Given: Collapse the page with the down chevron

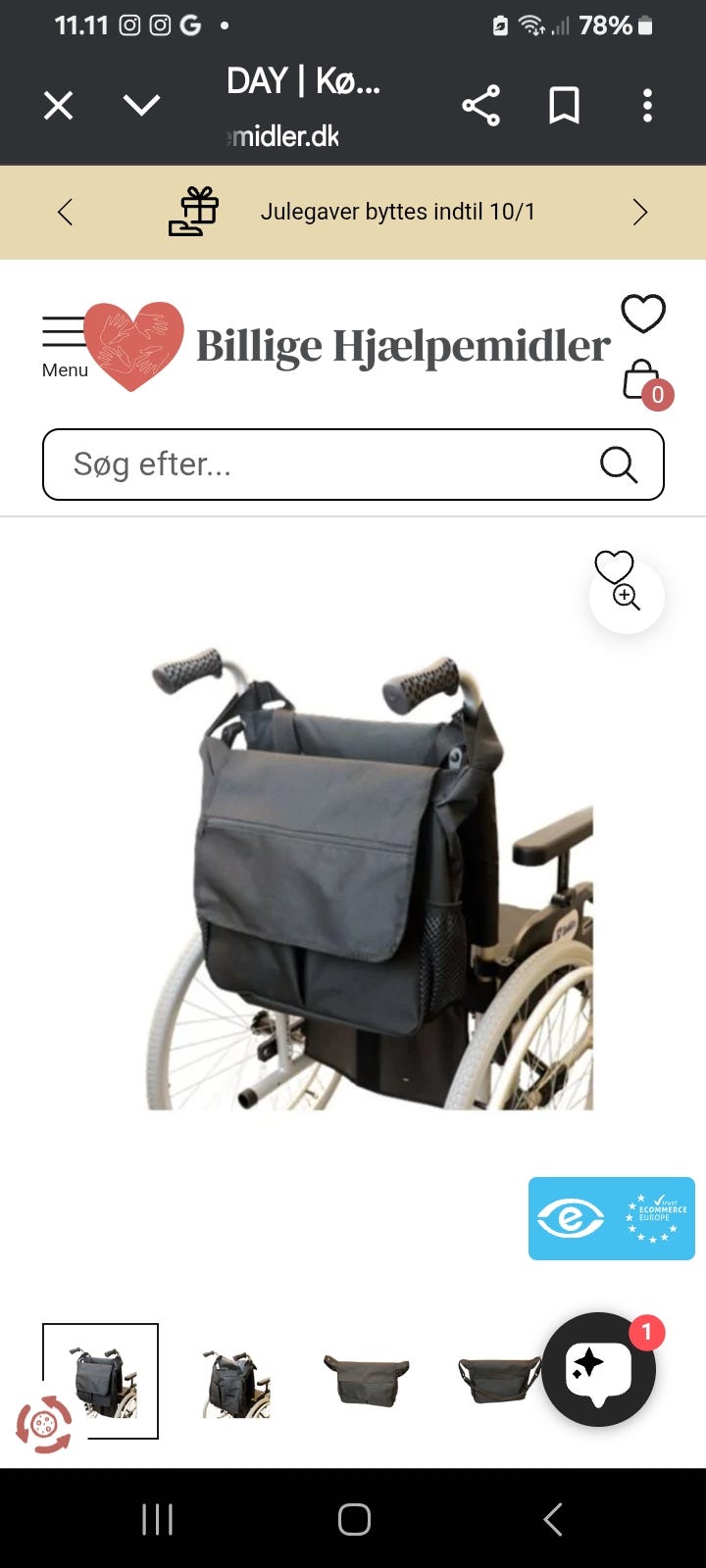Looking at the screenshot, I should coord(141,105).
